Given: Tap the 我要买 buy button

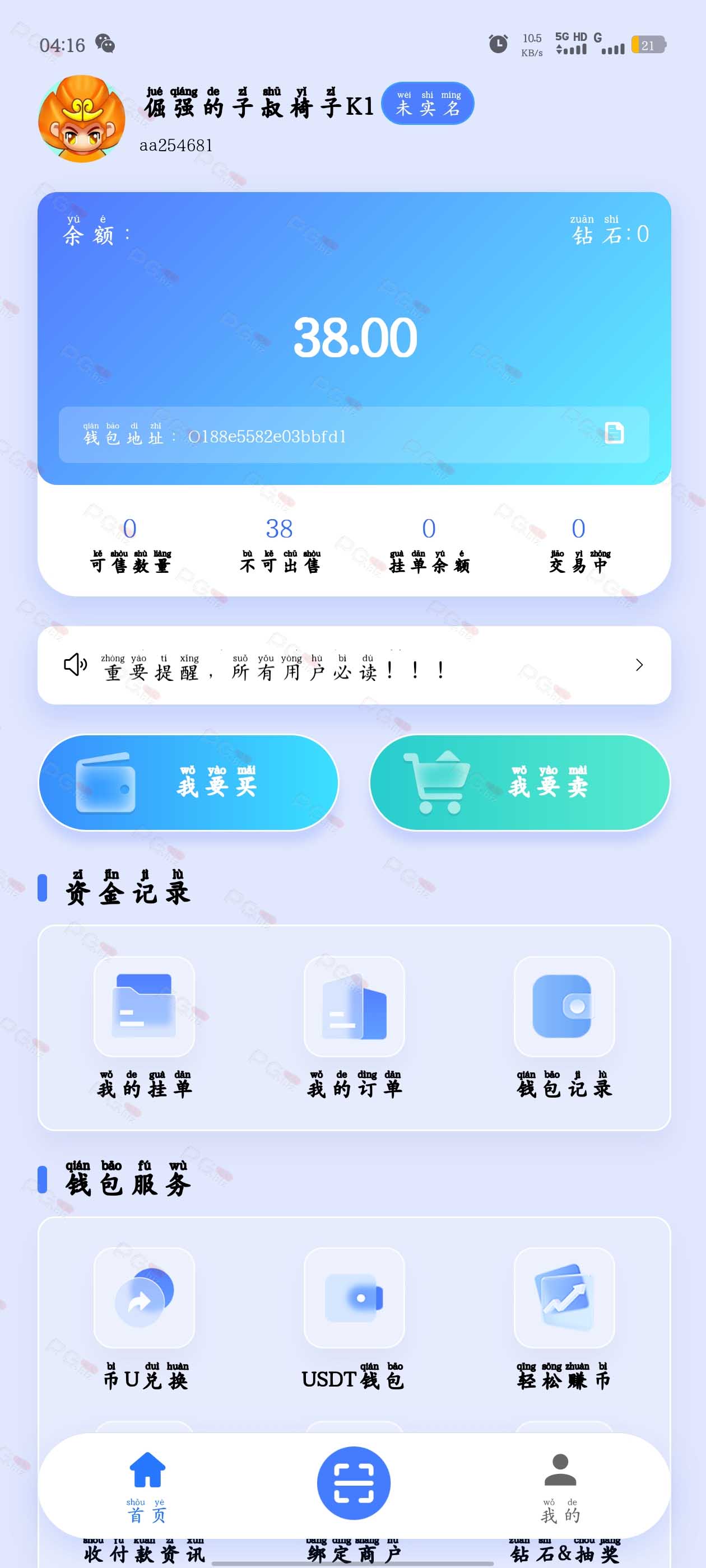Looking at the screenshot, I should (x=188, y=782).
